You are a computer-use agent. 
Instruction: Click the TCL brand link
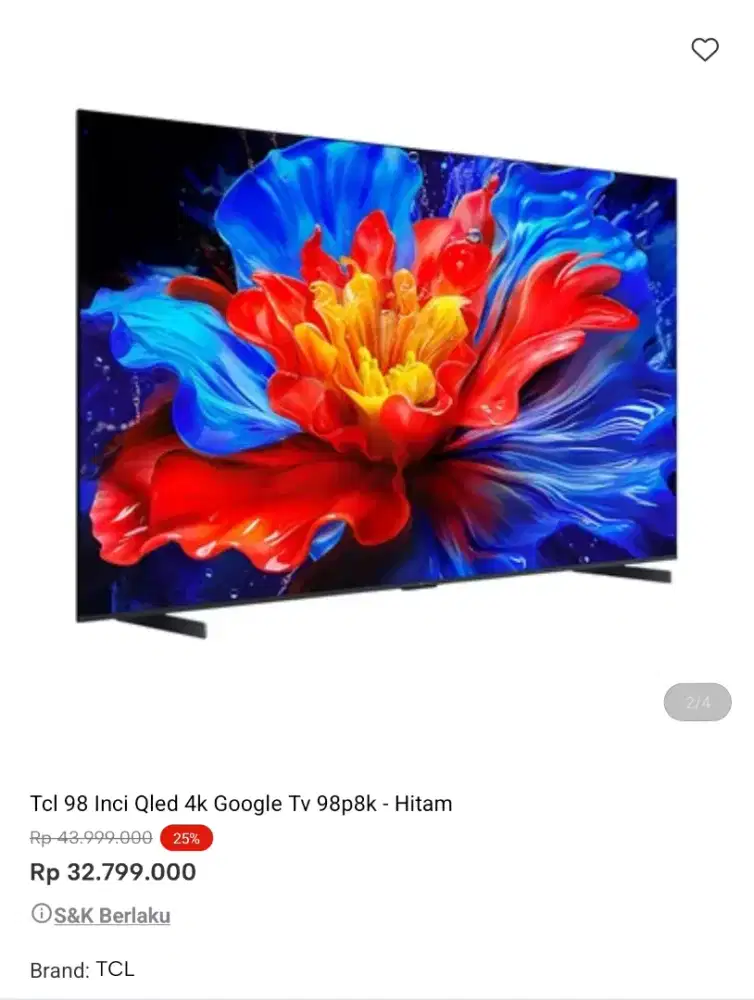point(118,969)
